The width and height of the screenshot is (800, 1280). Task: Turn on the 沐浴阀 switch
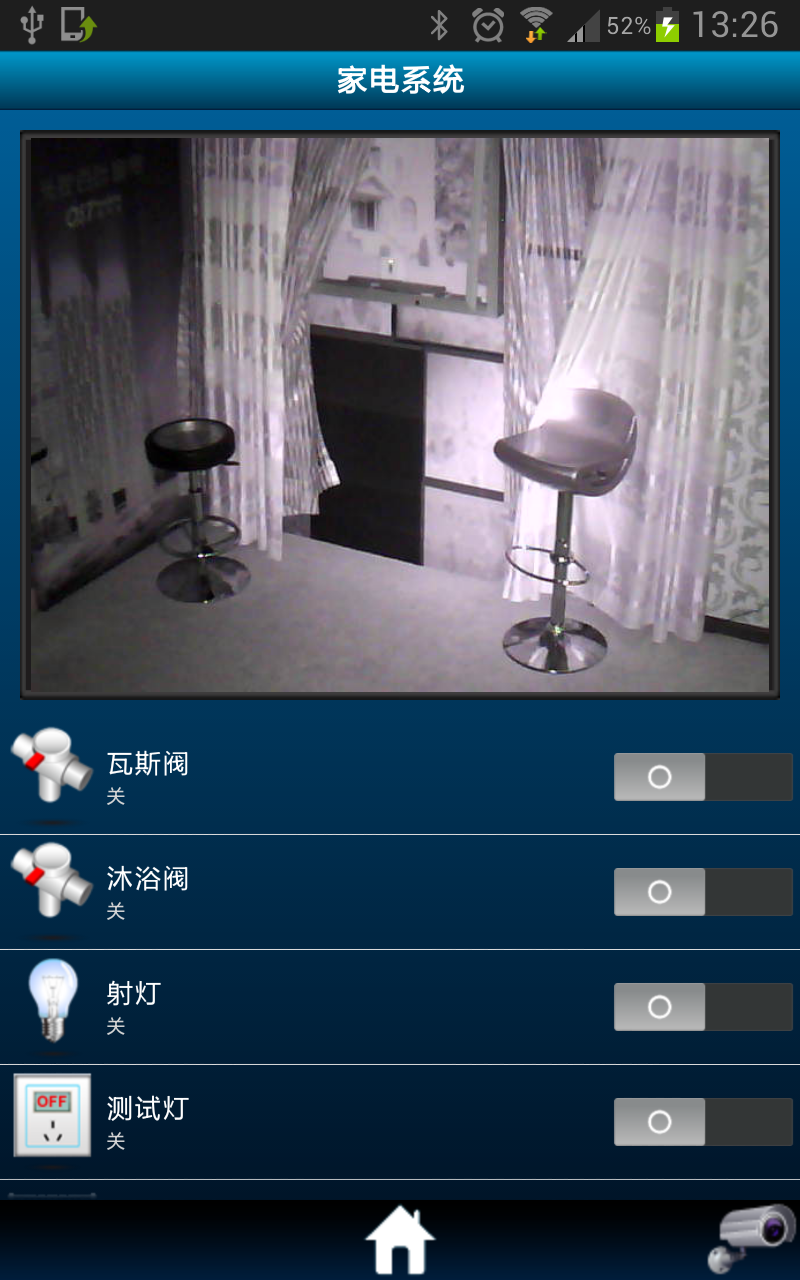pyautogui.click(x=703, y=892)
